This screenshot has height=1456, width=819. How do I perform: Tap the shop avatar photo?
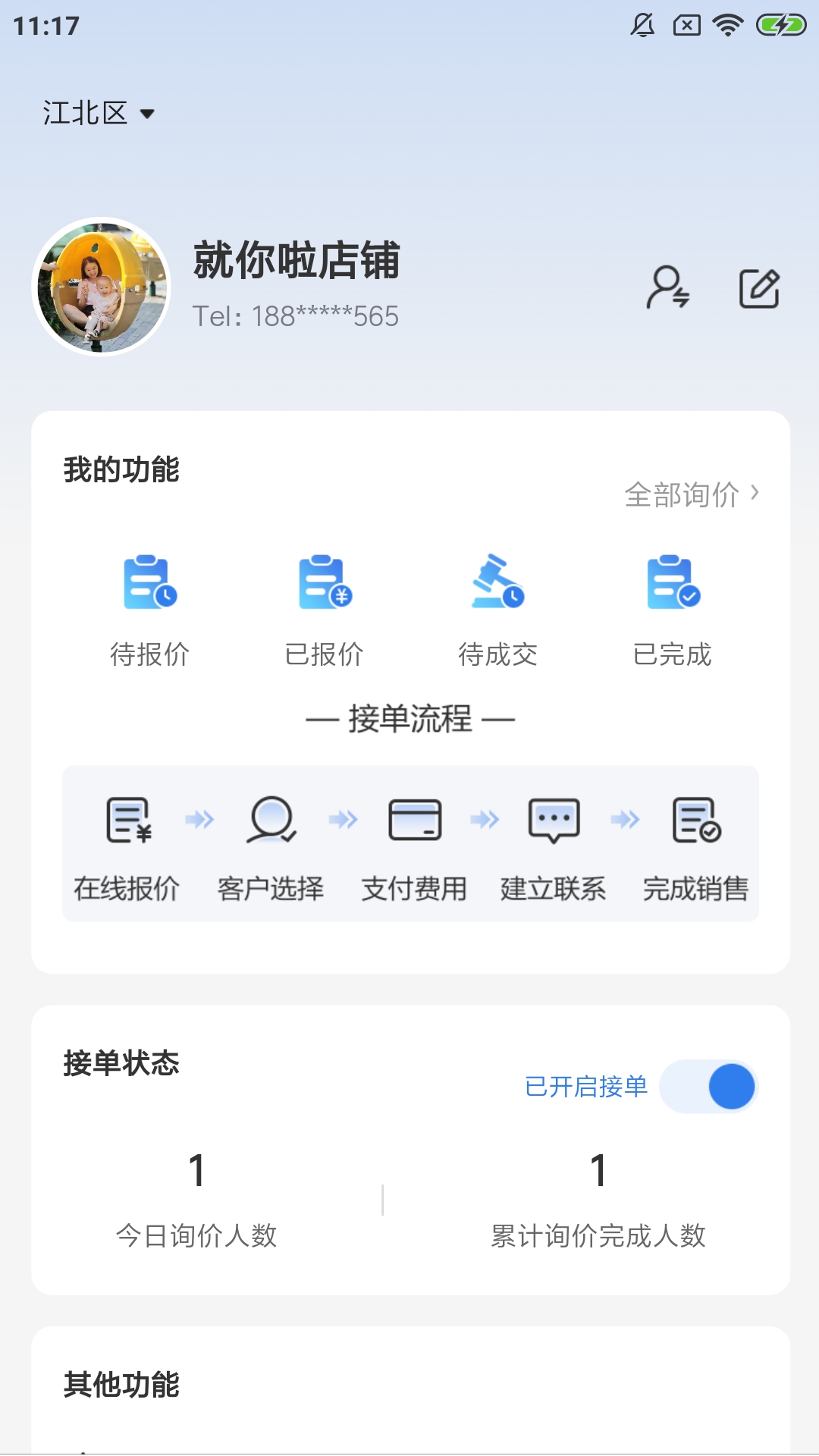[101, 287]
